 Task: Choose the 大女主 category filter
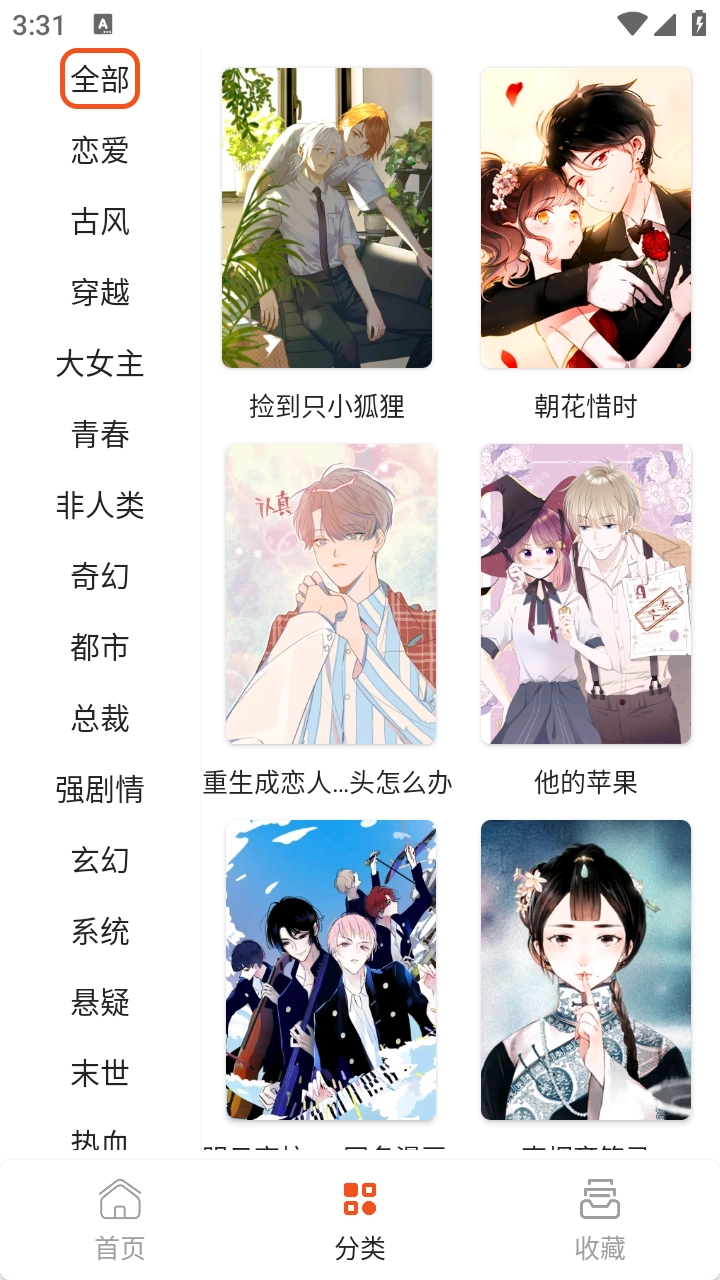tap(100, 364)
